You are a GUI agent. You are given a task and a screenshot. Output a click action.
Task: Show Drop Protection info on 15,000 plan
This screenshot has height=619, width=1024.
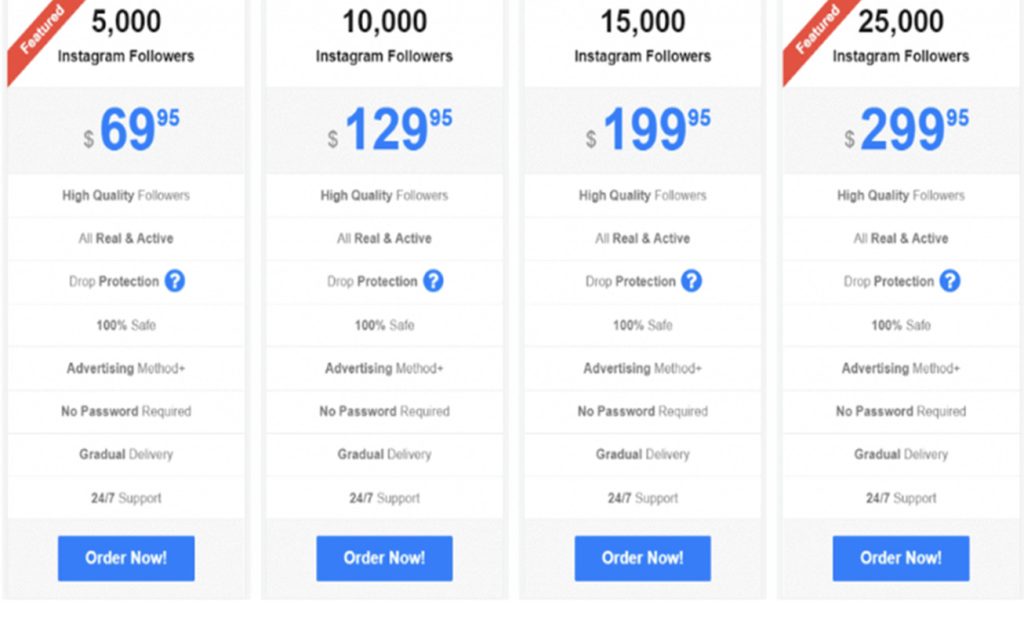coord(691,281)
